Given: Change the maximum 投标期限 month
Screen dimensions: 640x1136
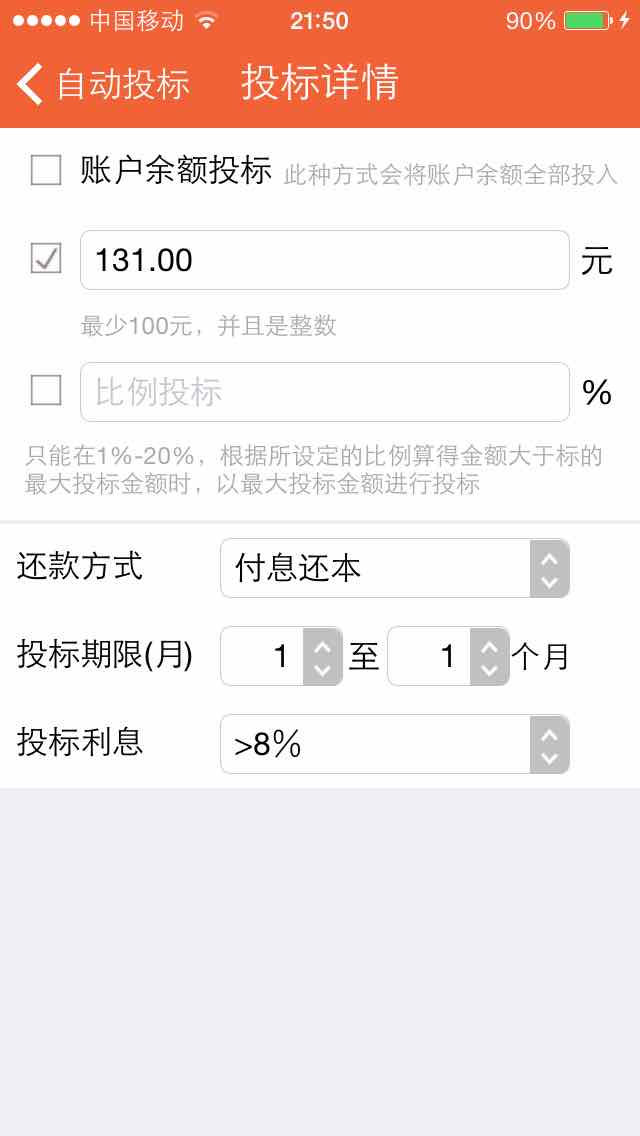Looking at the screenshot, I should 448,656.
